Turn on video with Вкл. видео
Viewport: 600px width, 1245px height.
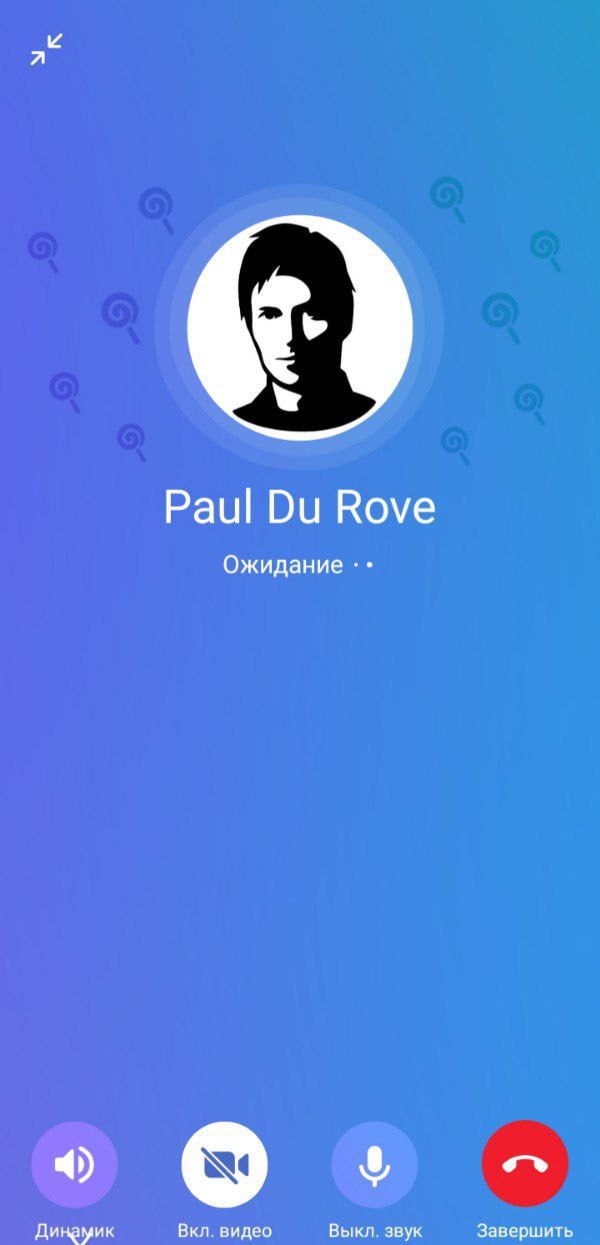(x=224, y=1165)
